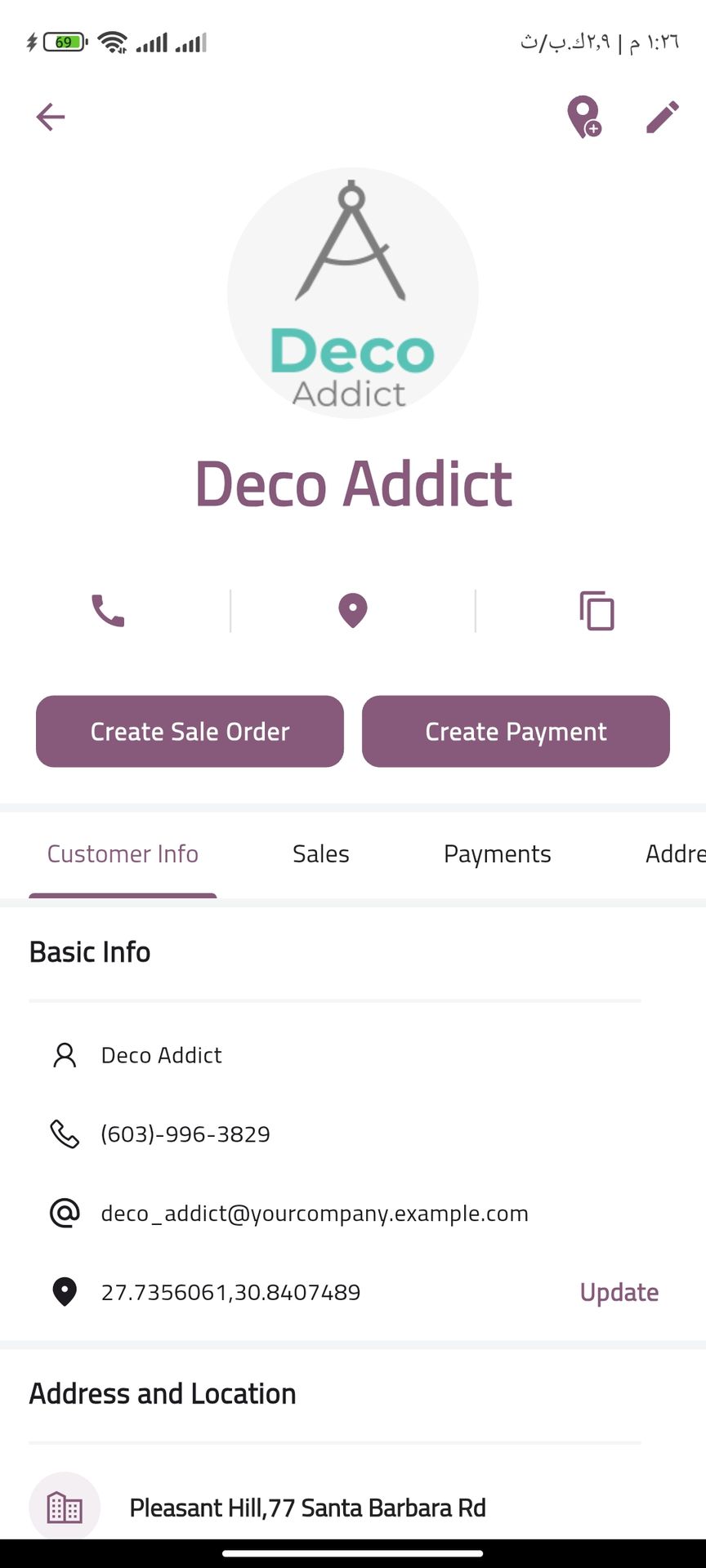
Task: Open the Pleasant Hill address row
Action: point(307,1508)
